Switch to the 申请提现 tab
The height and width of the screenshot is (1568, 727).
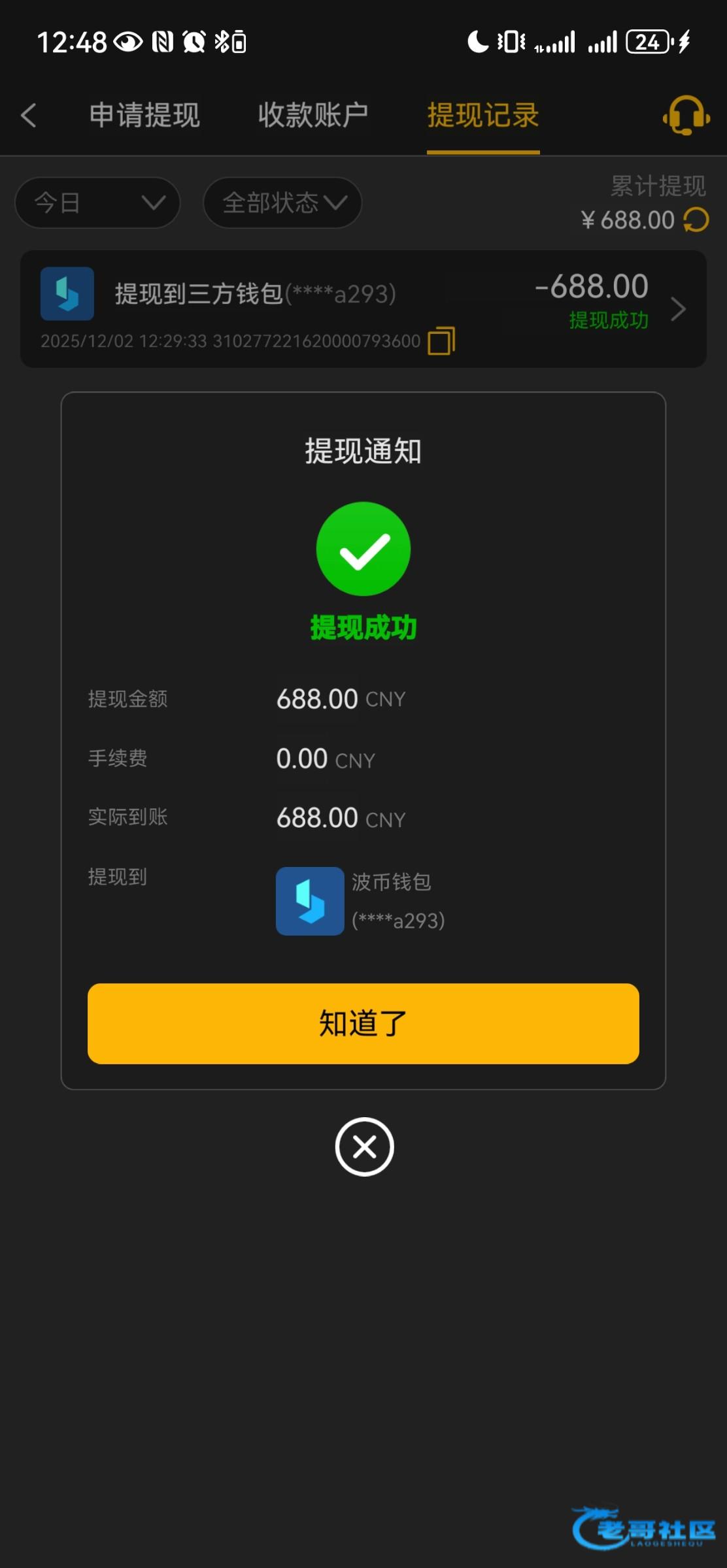coord(144,116)
